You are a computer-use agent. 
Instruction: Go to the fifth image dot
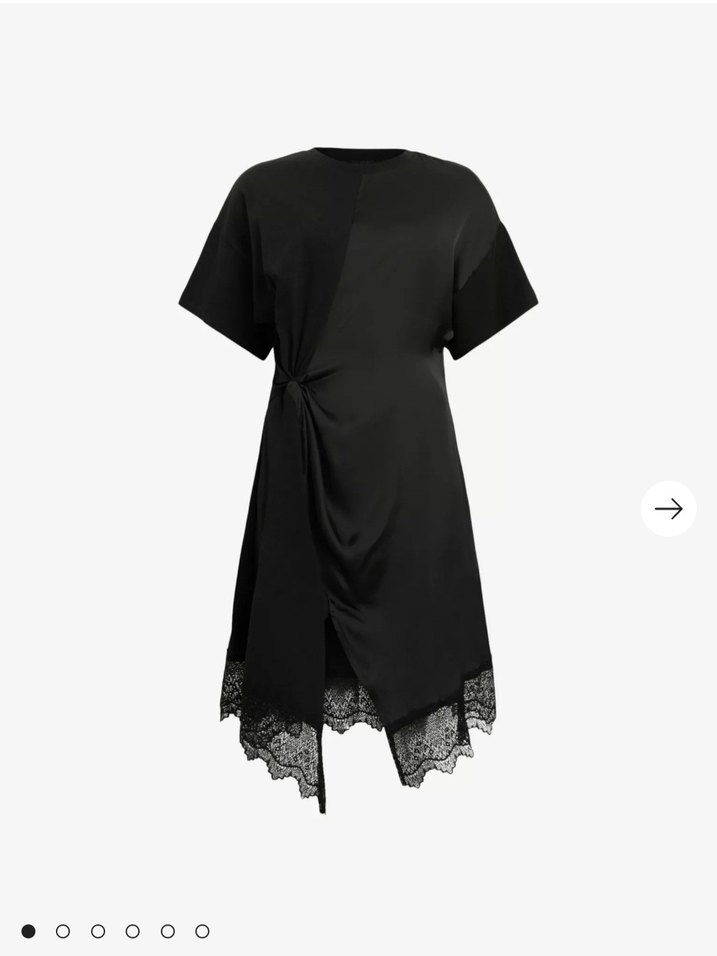point(168,931)
